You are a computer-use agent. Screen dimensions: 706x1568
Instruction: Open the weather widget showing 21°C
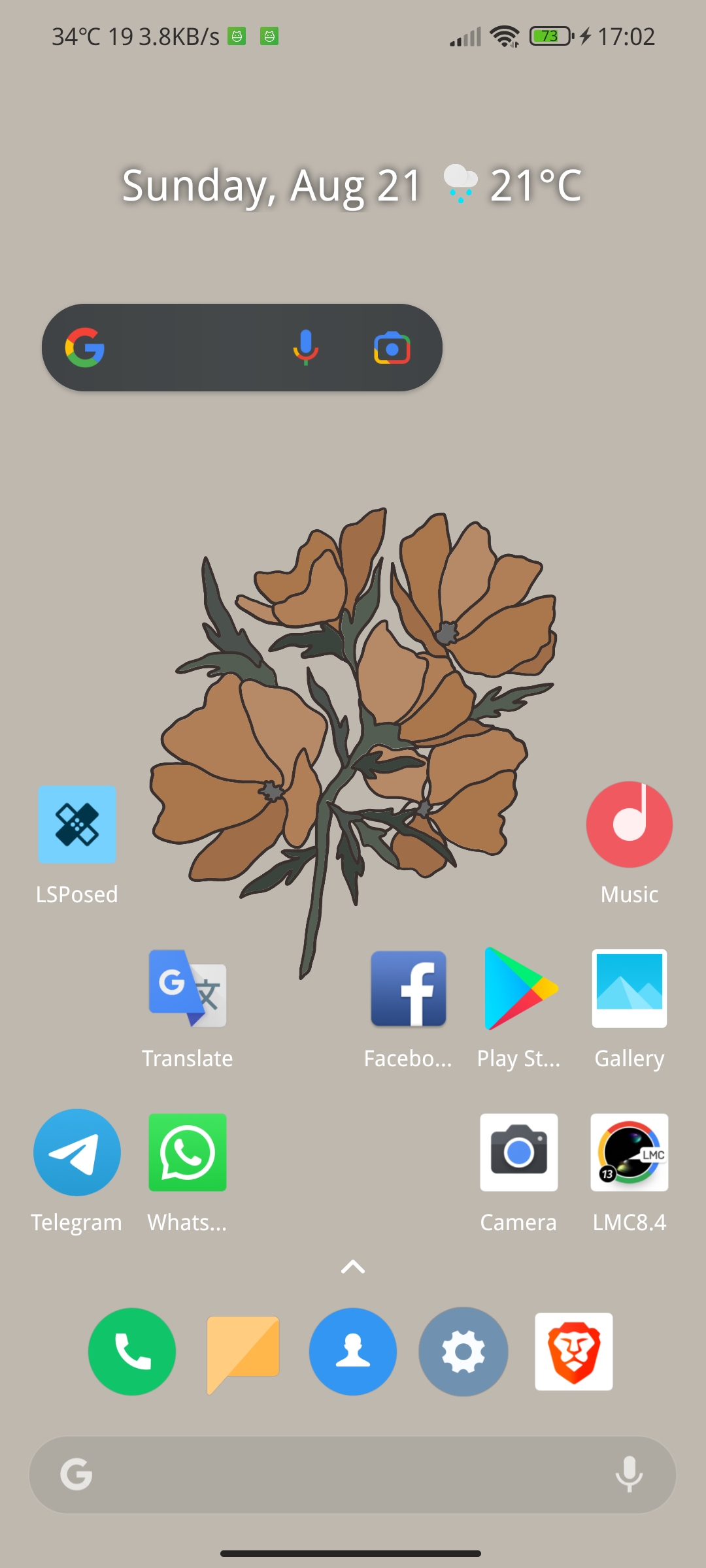pyautogui.click(x=513, y=186)
